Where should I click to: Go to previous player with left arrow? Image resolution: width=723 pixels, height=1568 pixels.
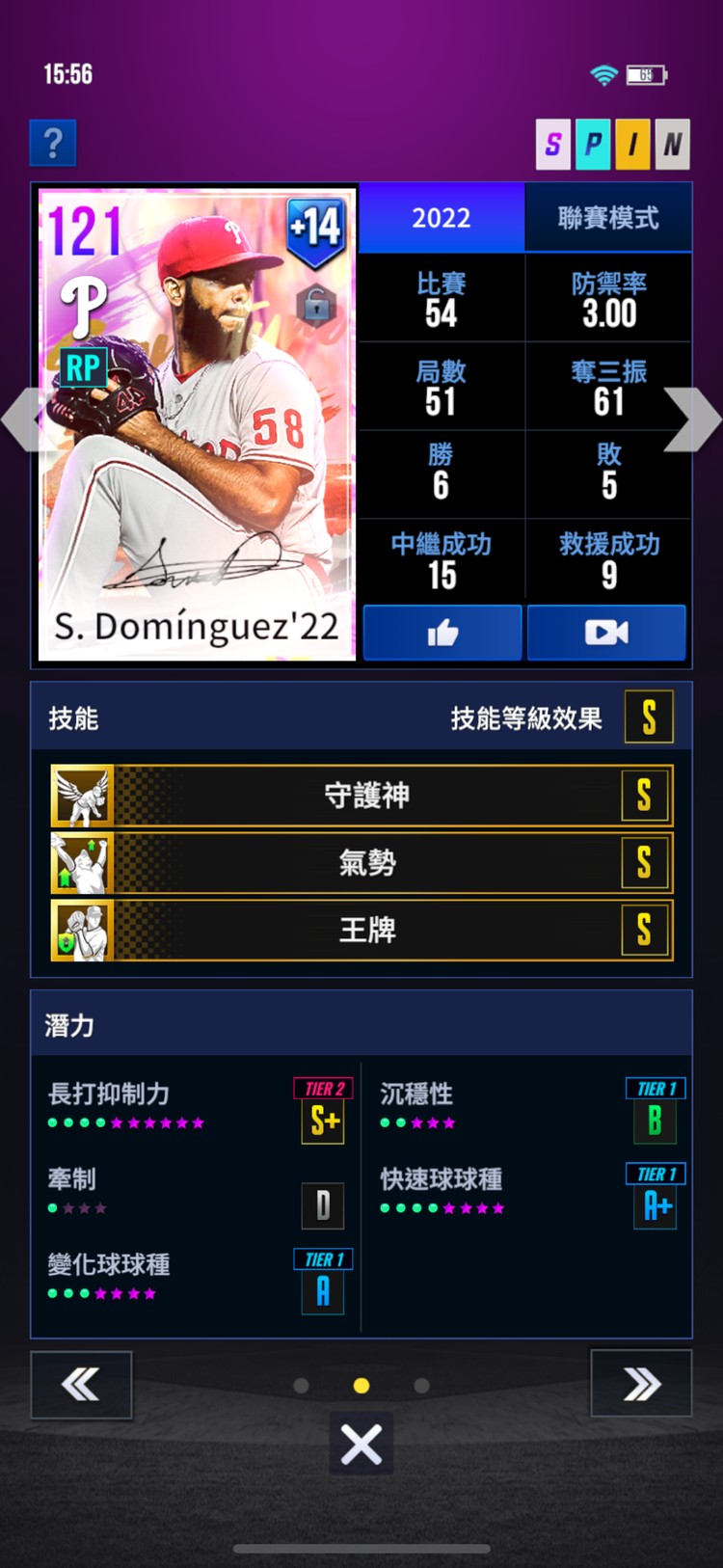point(21,419)
